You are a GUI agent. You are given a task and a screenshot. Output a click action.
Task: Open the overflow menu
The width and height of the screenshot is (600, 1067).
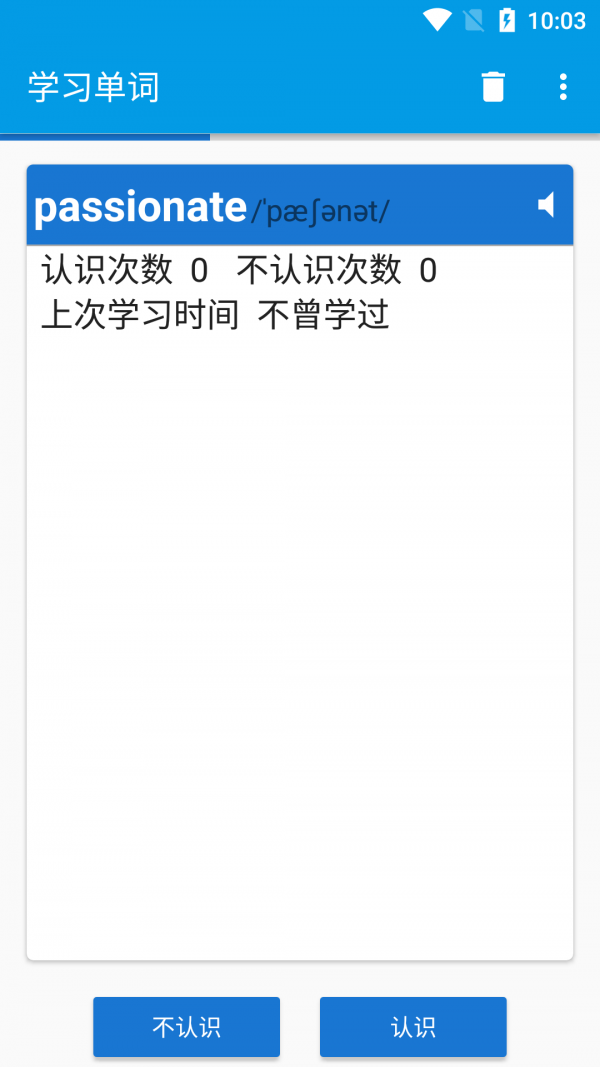pyautogui.click(x=563, y=87)
